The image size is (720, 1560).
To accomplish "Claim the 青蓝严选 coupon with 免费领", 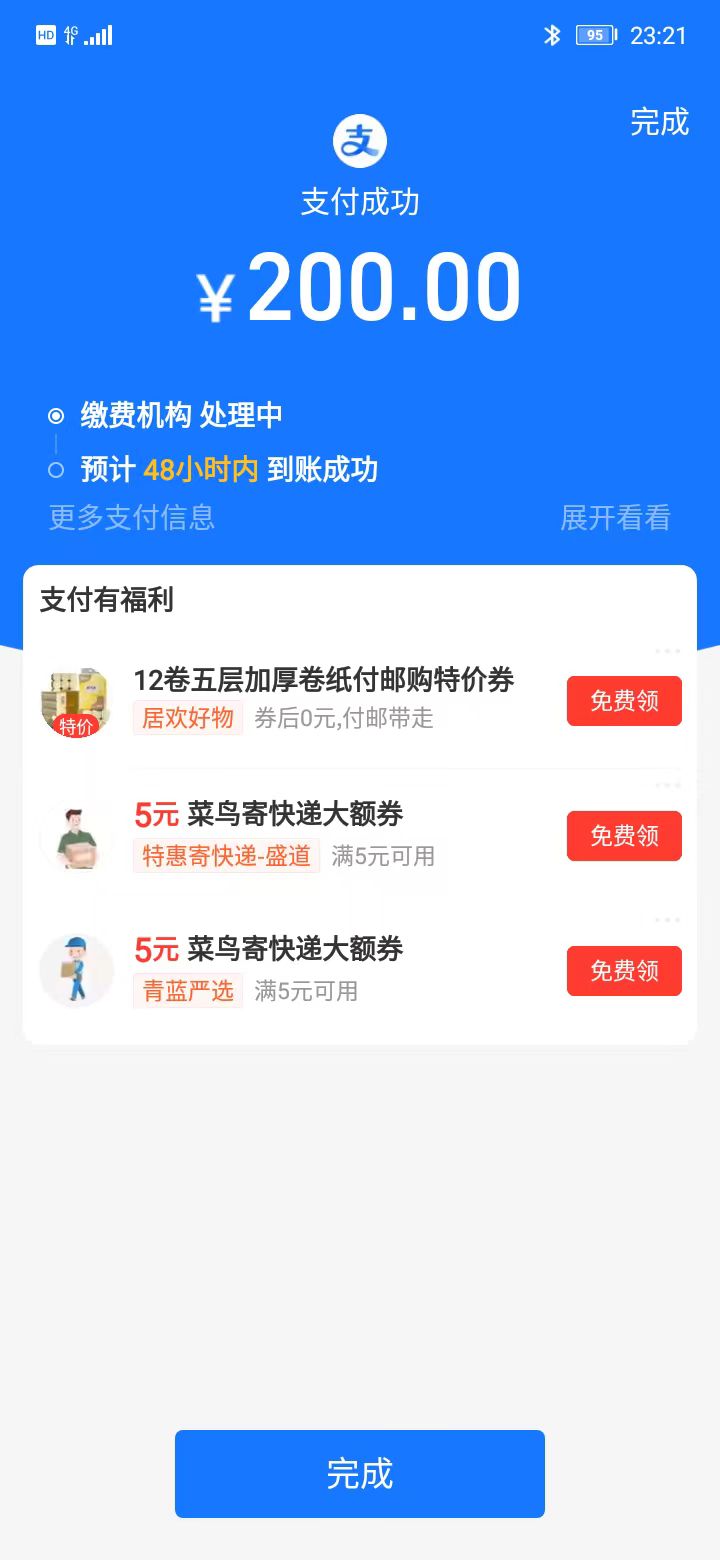I will [624, 971].
